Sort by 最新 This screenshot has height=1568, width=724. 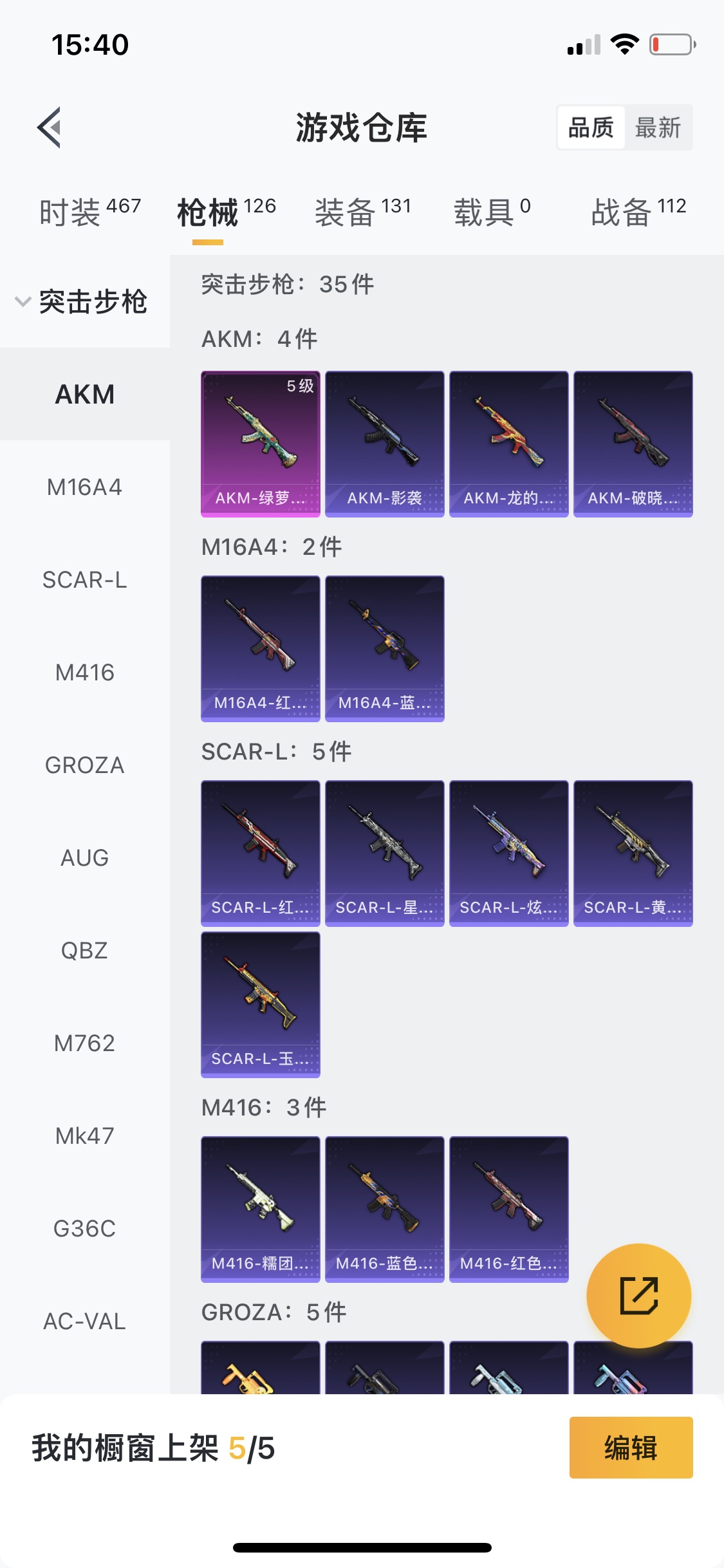[657, 127]
